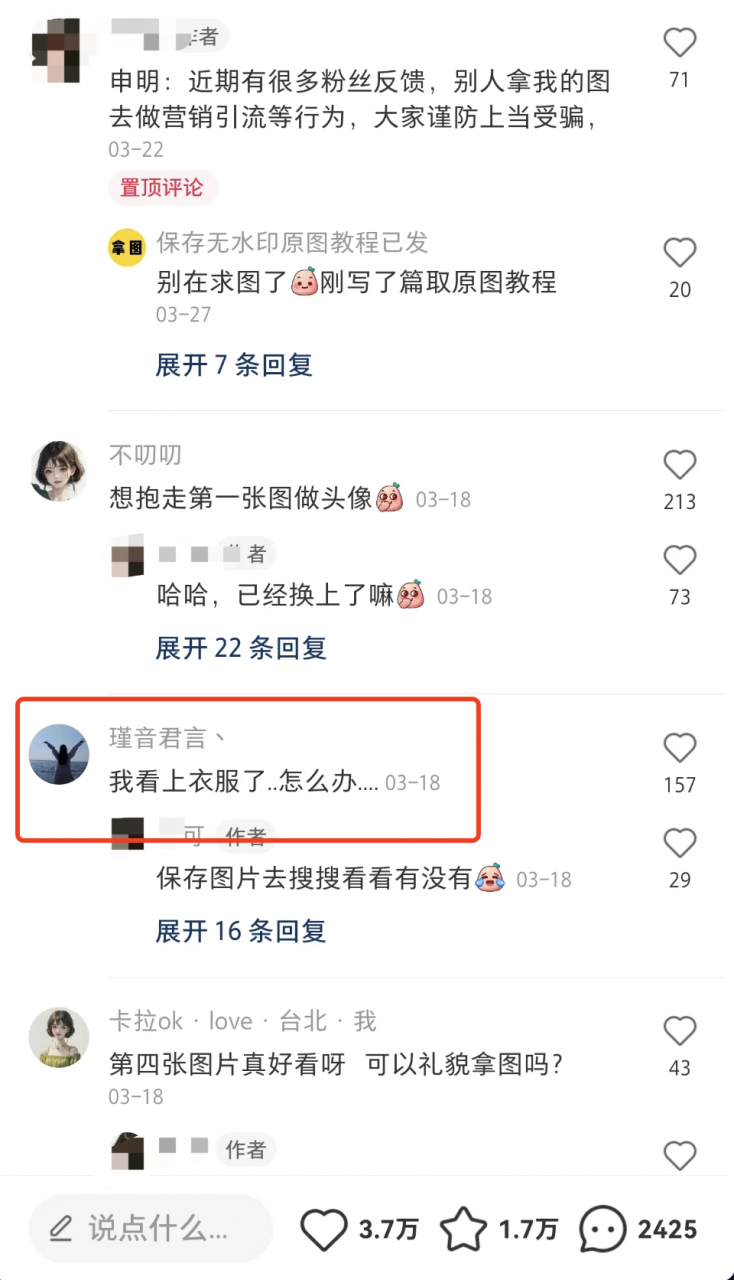This screenshot has width=734, height=1280.
Task: Toggle the like heart on 瑾音君言、's highlighted comment
Action: coord(679,748)
